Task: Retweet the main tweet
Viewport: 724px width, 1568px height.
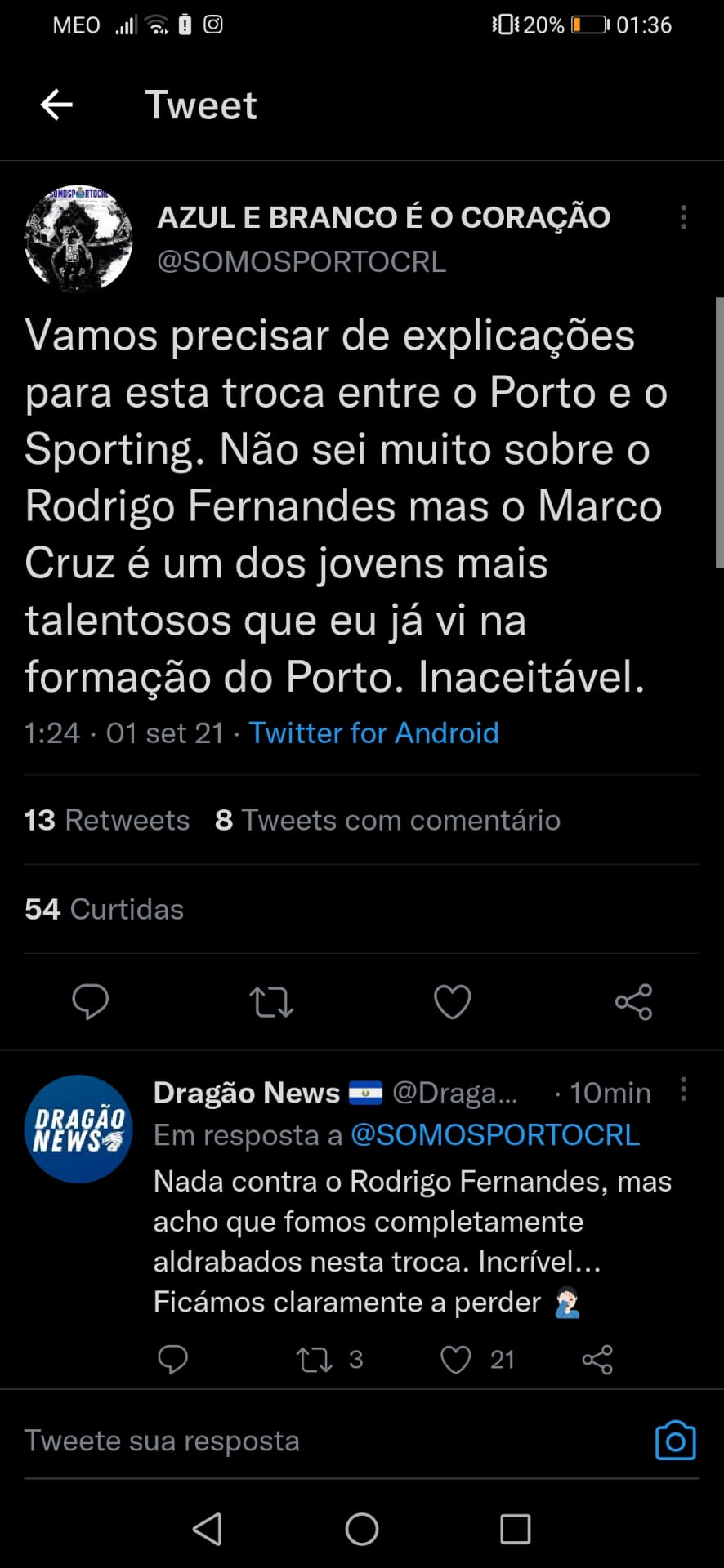Action: point(271,1002)
